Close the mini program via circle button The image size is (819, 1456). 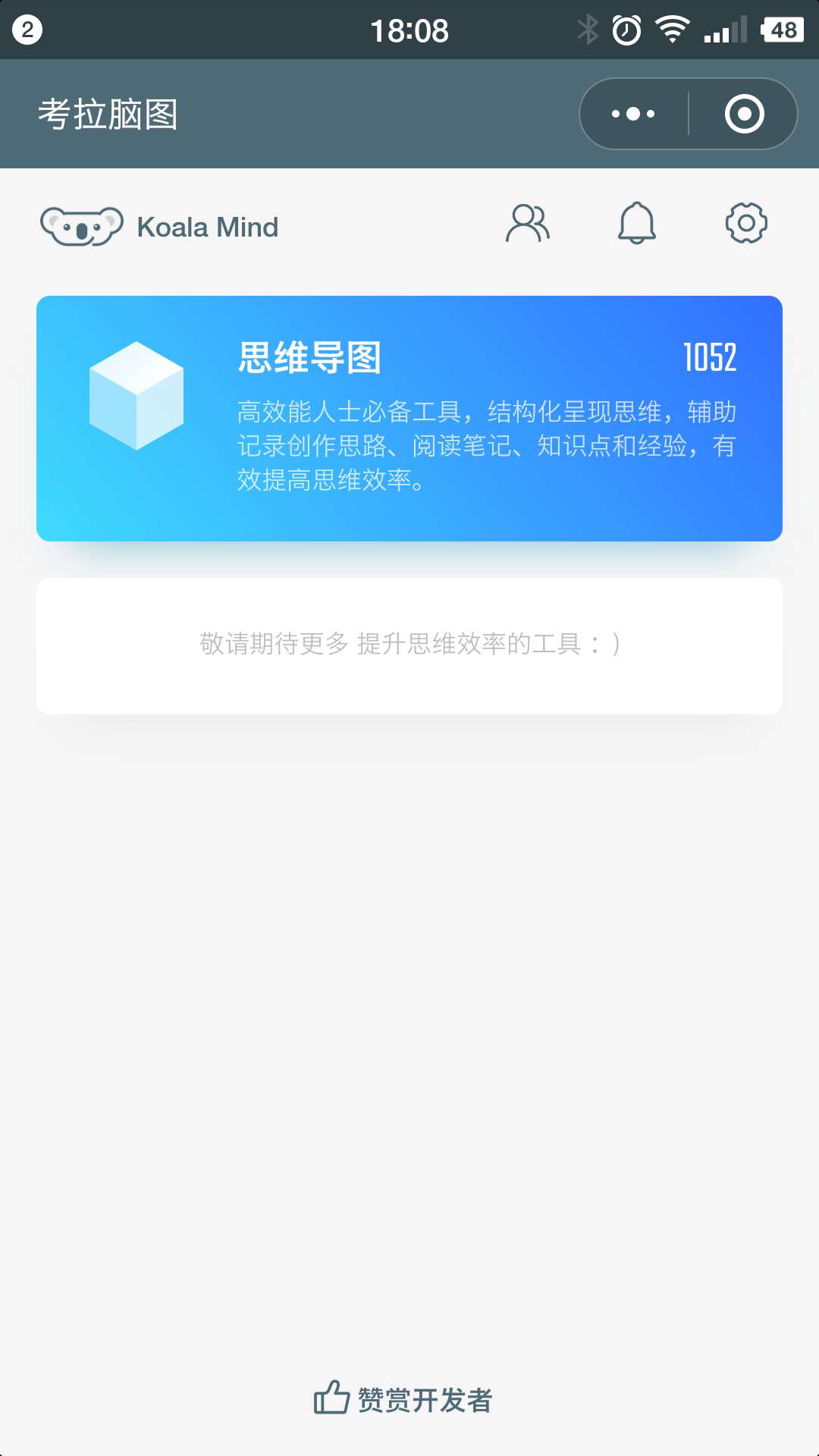(x=744, y=114)
